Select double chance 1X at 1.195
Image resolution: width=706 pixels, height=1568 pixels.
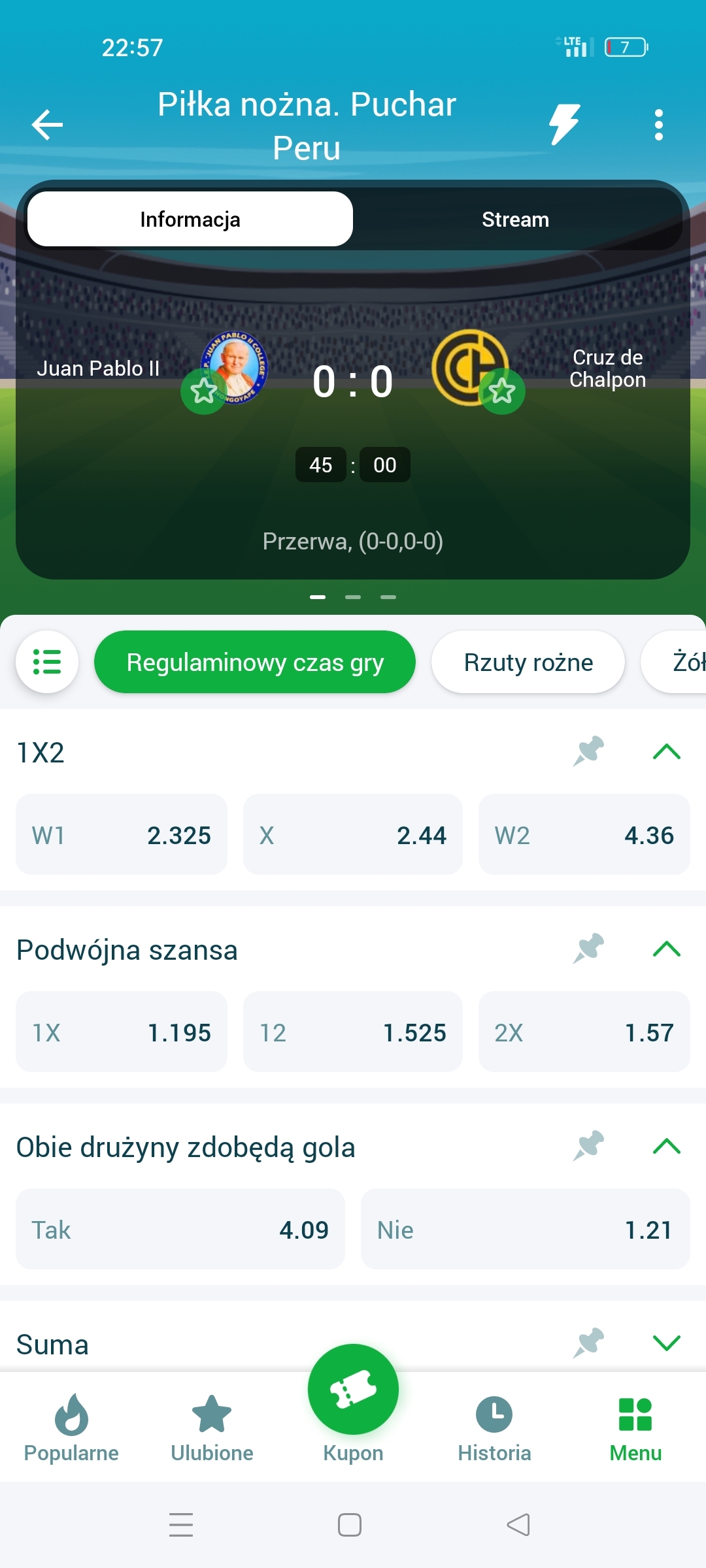click(122, 1032)
